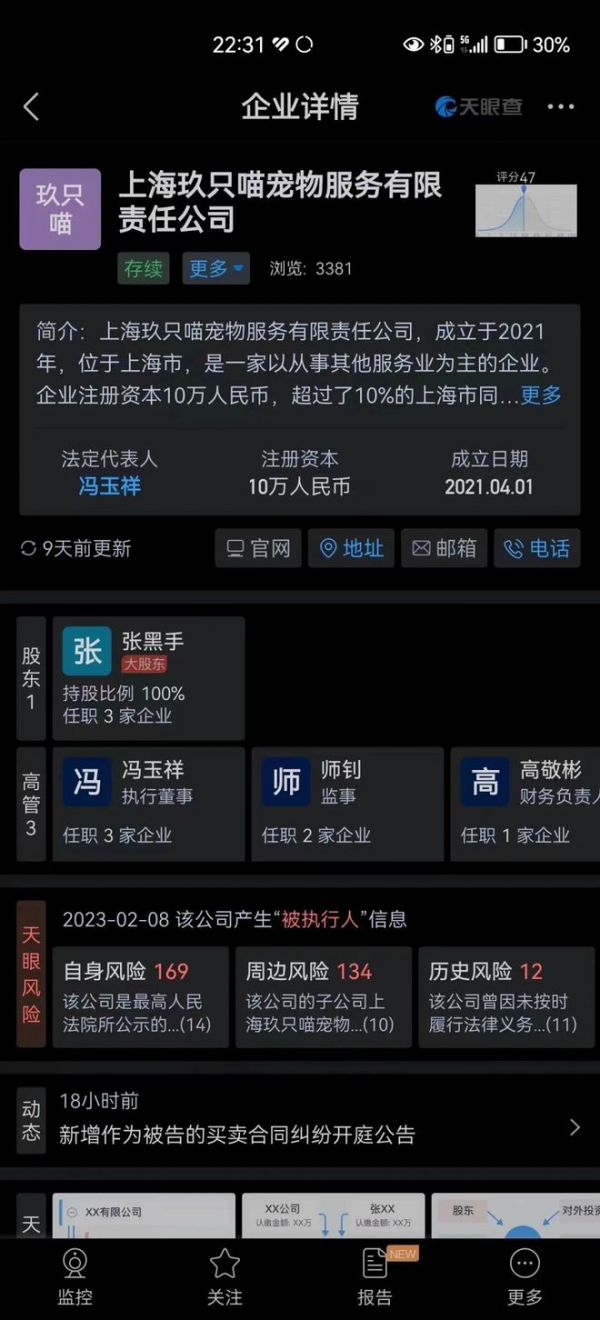Go back using the back arrow

31,107
